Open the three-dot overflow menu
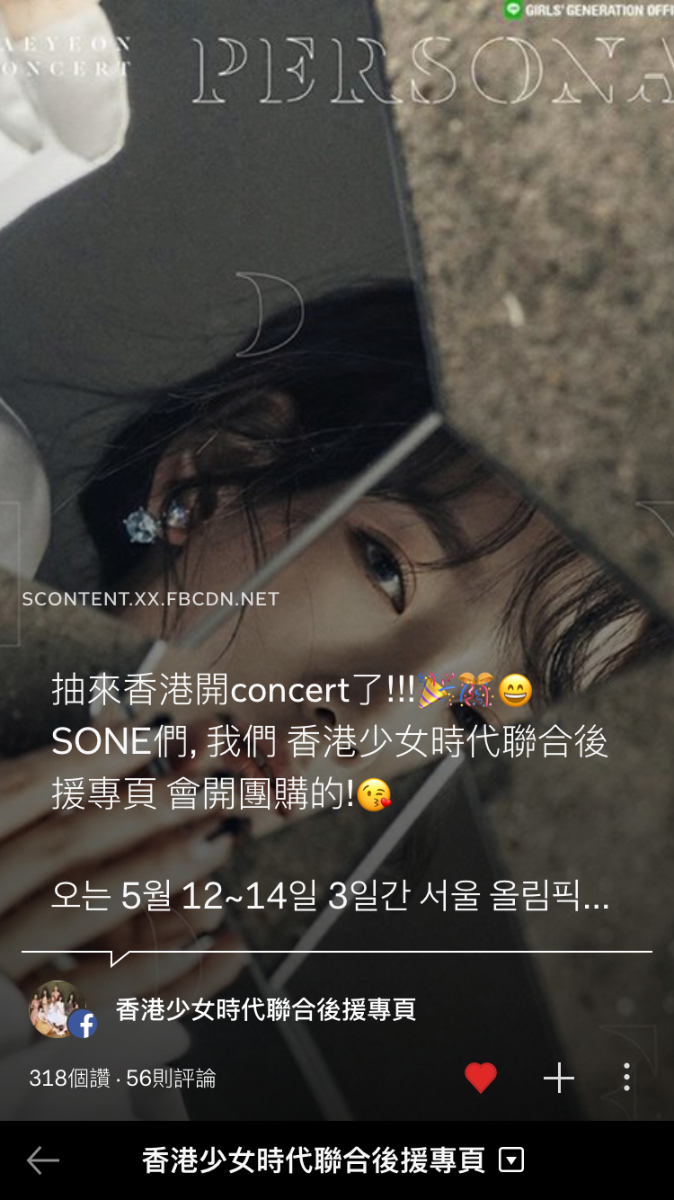 (626, 1077)
